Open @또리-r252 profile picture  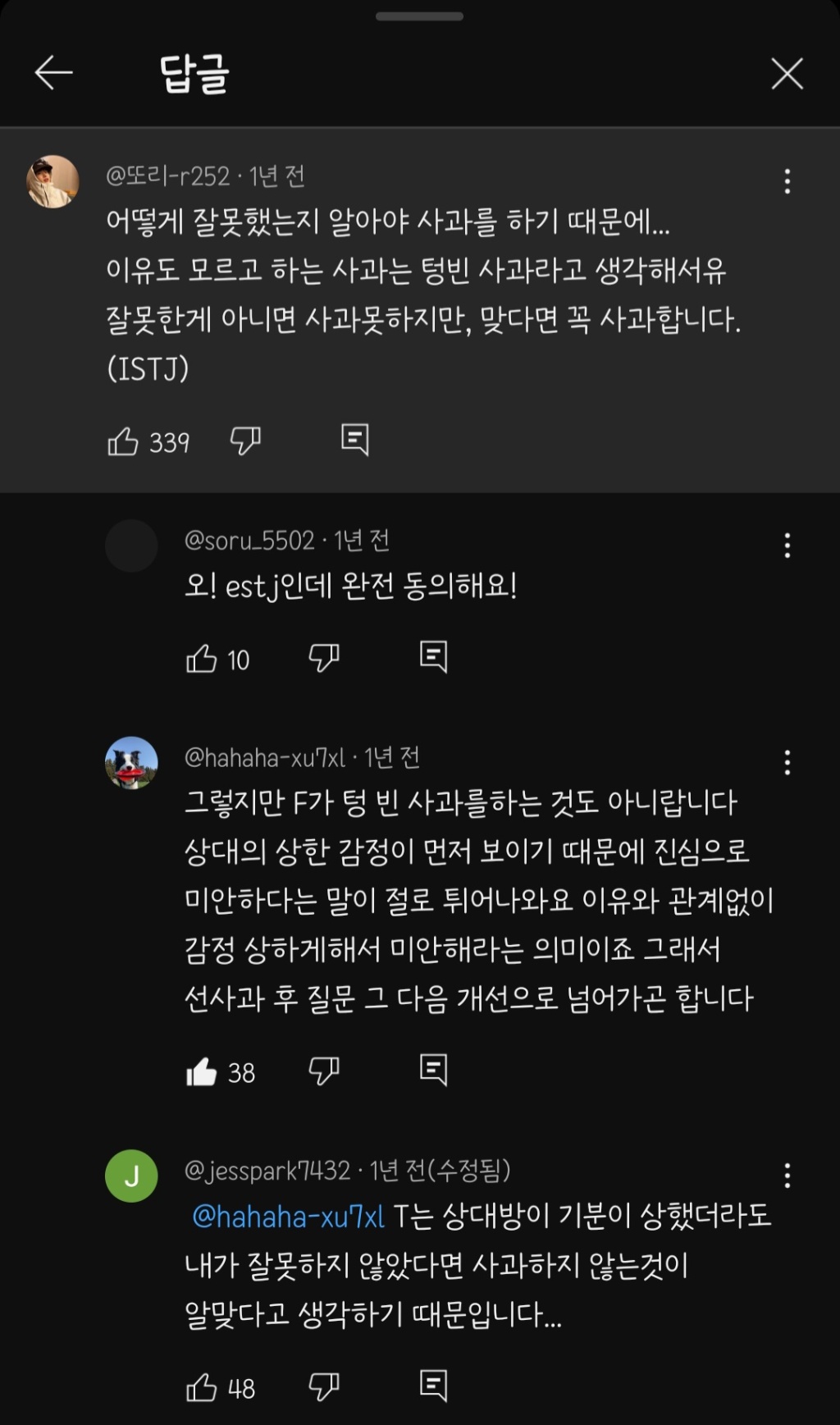pos(53,181)
